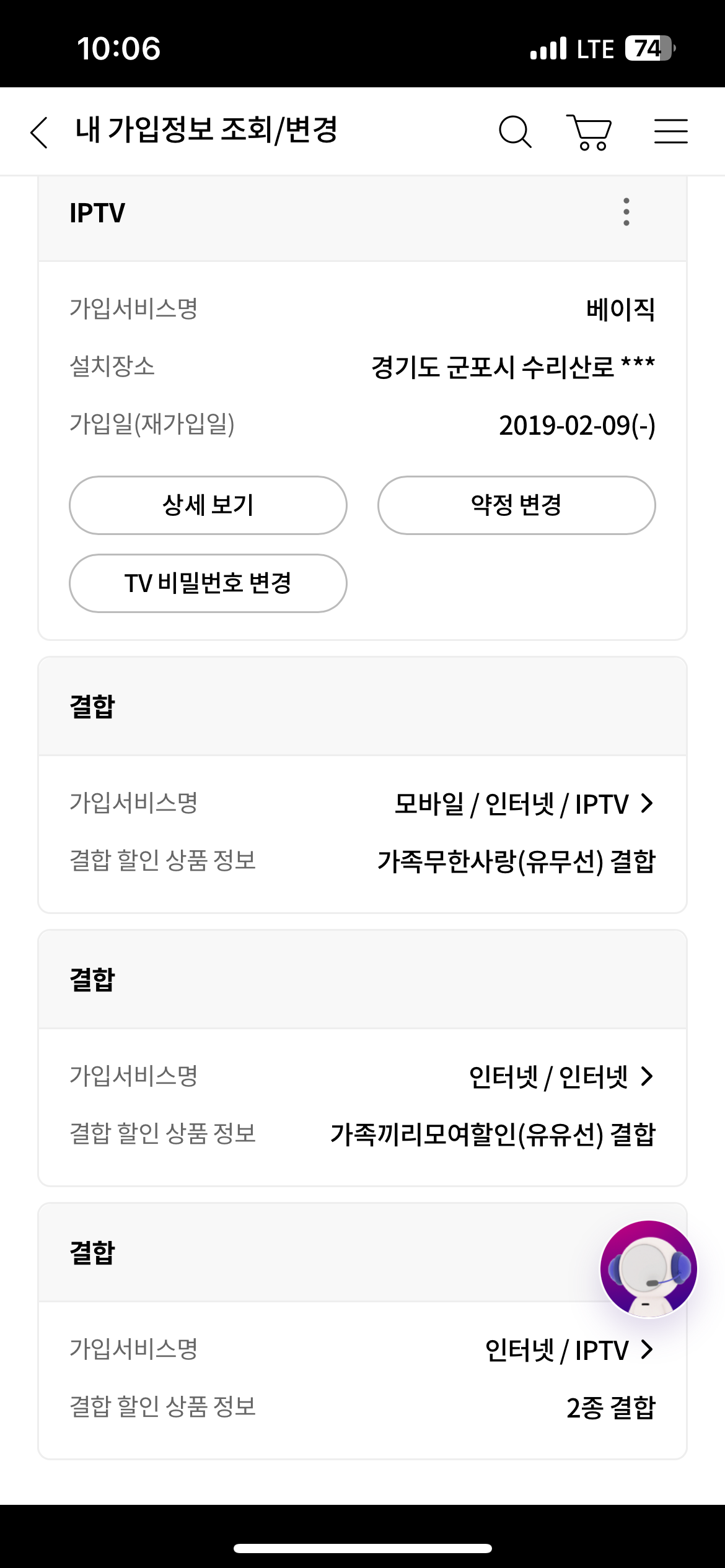Viewport: 725px width, 1568px height.
Task: Open the IPTV card's three-dot menu
Action: 626,212
